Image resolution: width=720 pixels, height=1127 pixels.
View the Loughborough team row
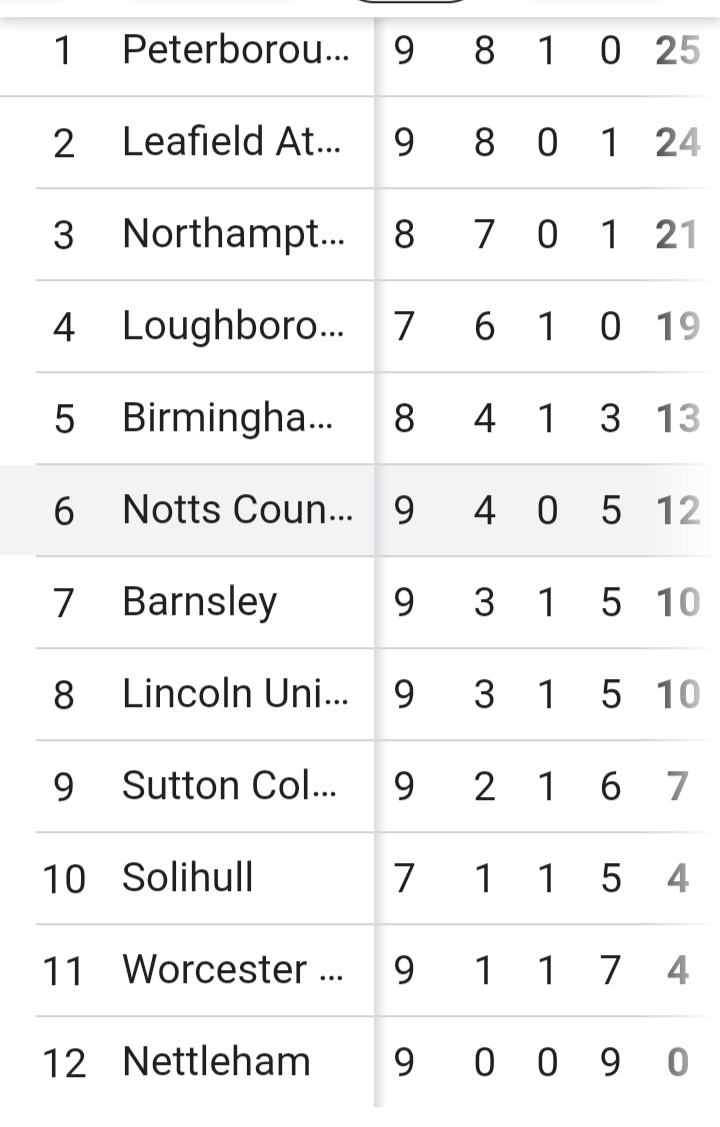(x=235, y=327)
